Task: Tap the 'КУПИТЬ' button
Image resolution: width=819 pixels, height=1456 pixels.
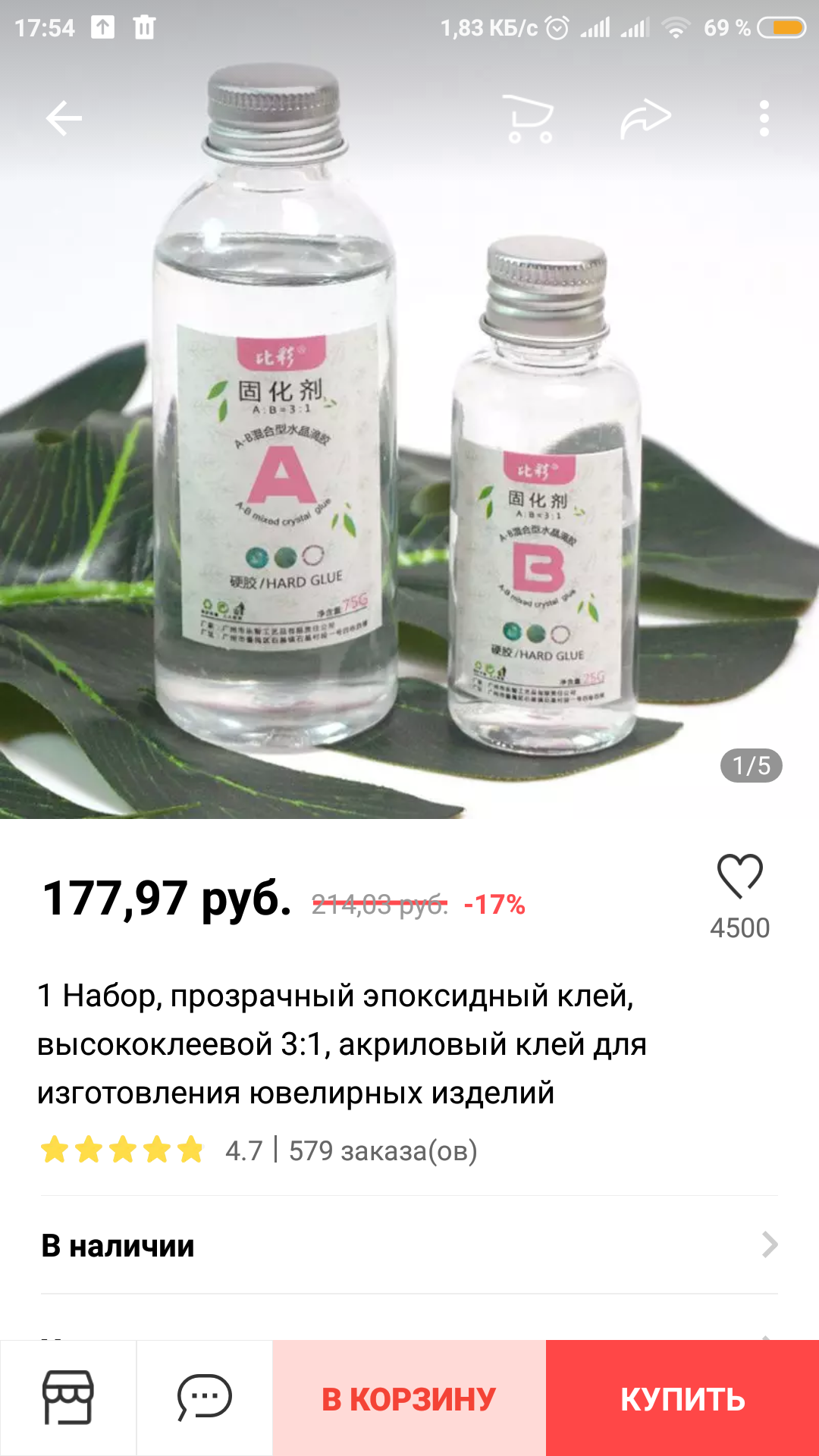Action: tap(682, 1398)
